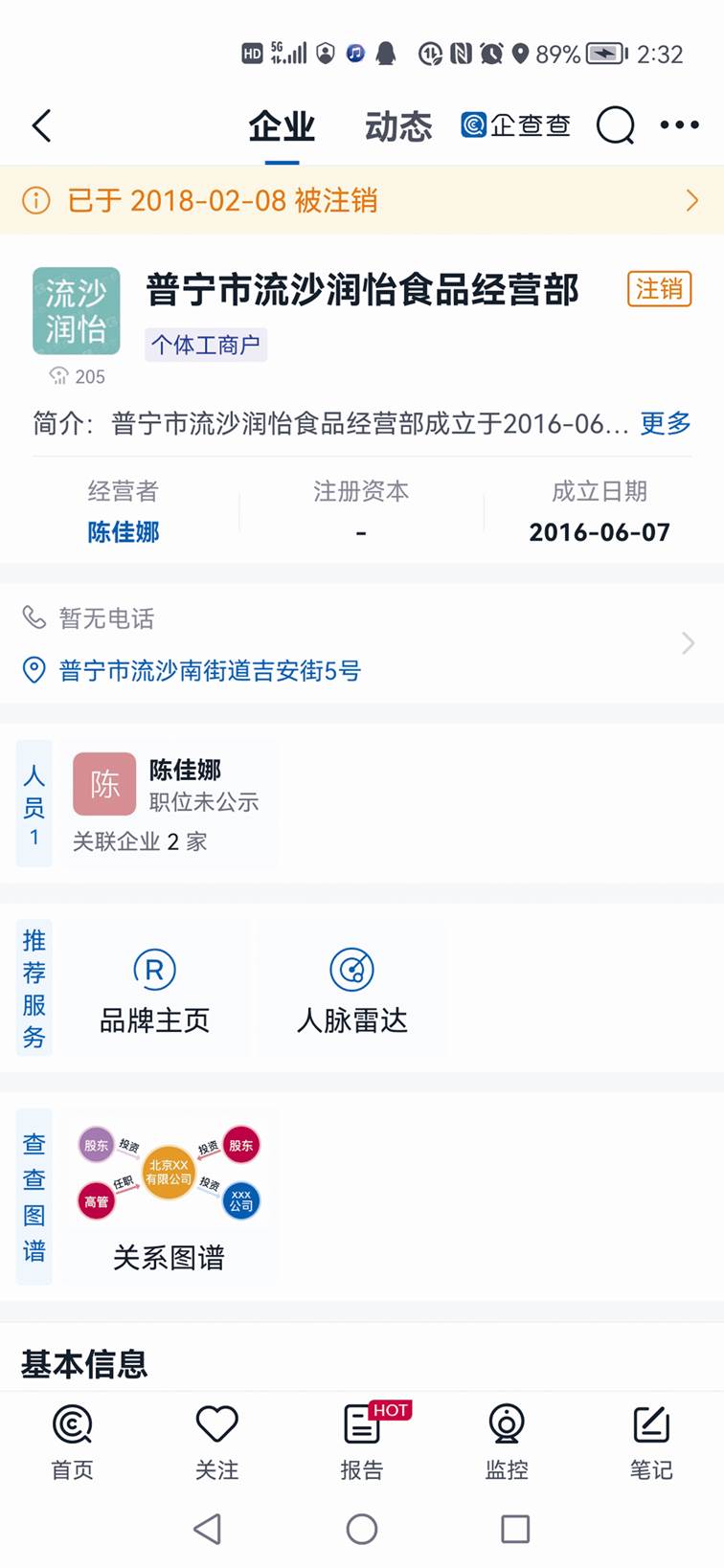Open the 陈佳娜 personnel card

pos(168,802)
